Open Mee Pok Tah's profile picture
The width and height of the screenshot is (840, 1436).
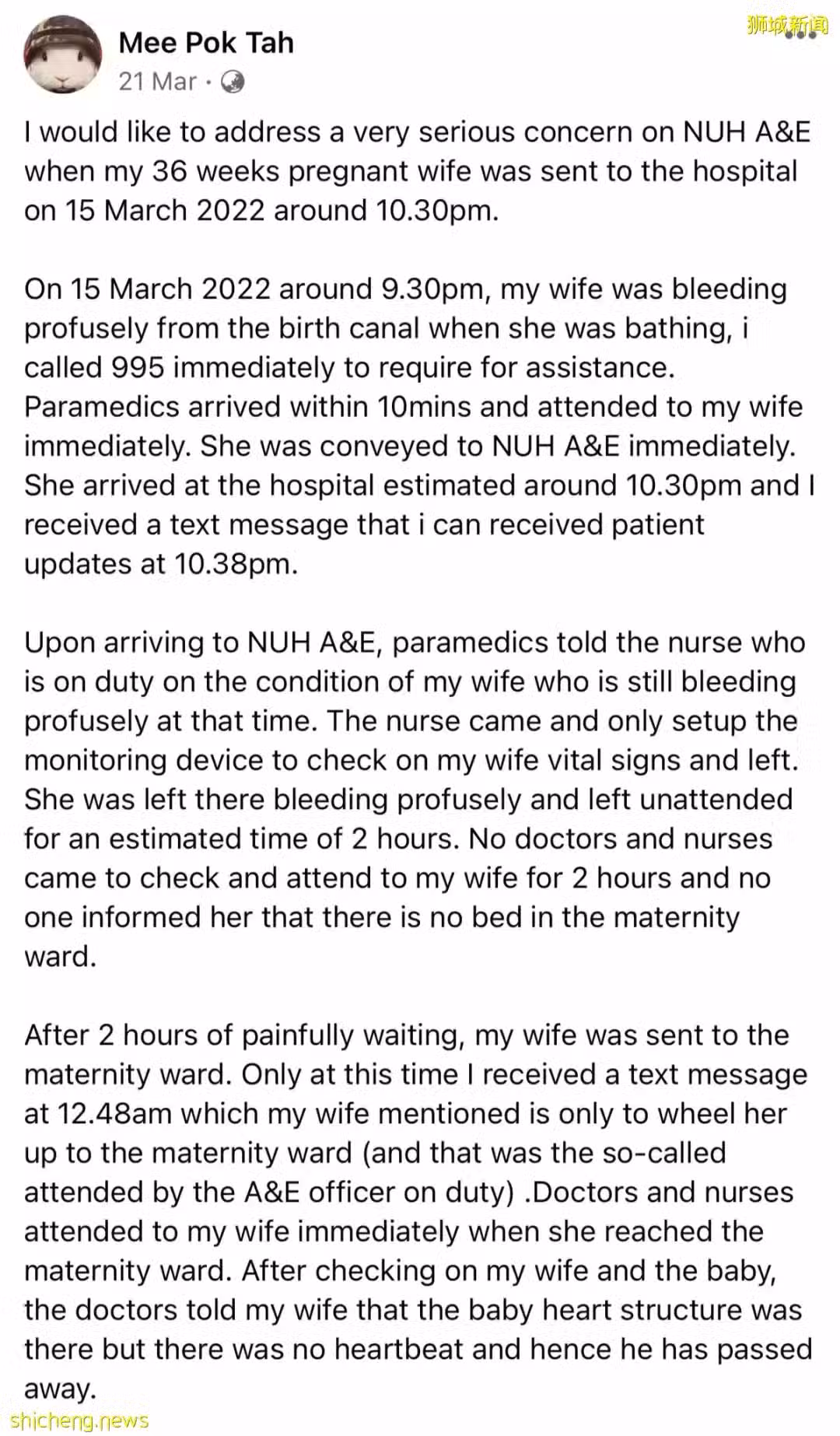(64, 55)
